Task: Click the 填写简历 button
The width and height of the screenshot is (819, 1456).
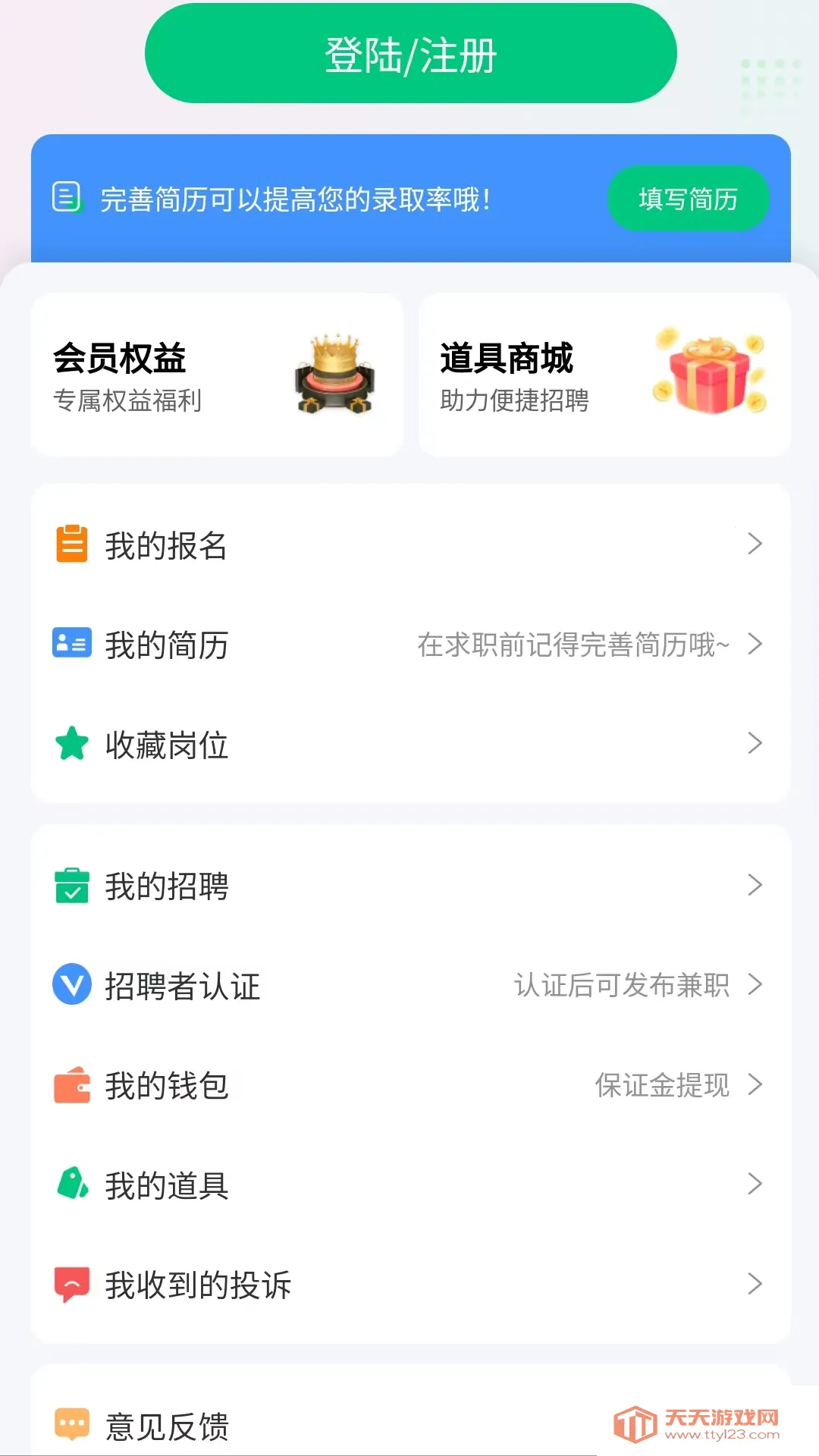Action: pos(686,199)
